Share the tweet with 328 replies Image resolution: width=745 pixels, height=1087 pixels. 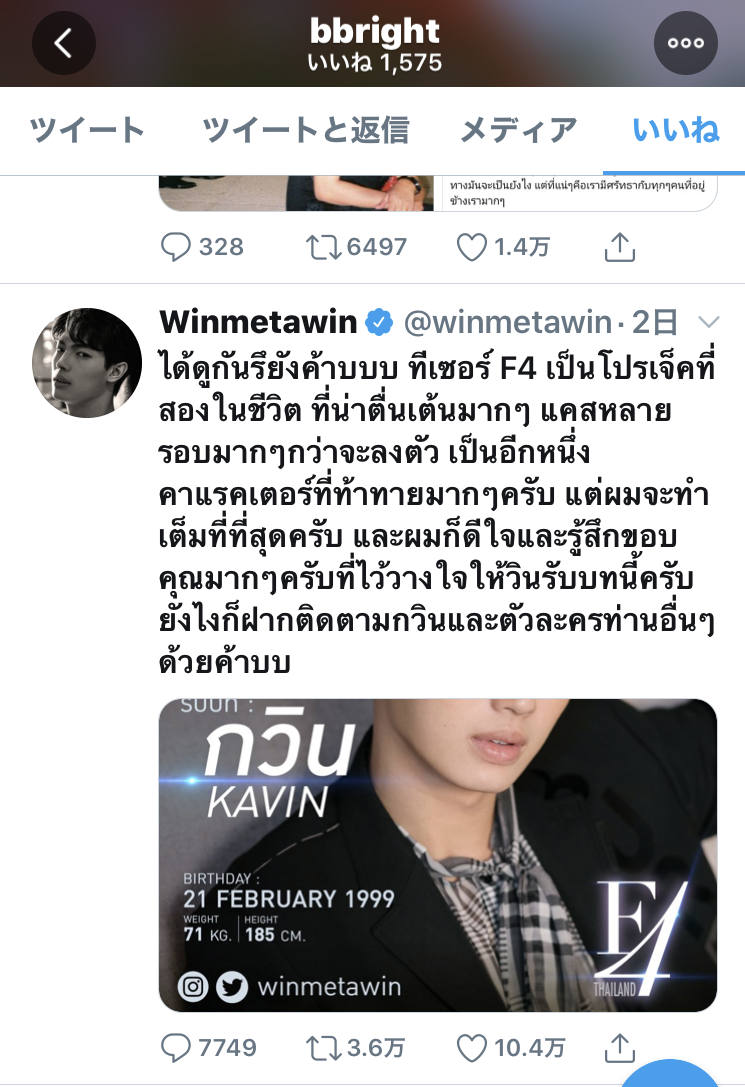tap(620, 246)
